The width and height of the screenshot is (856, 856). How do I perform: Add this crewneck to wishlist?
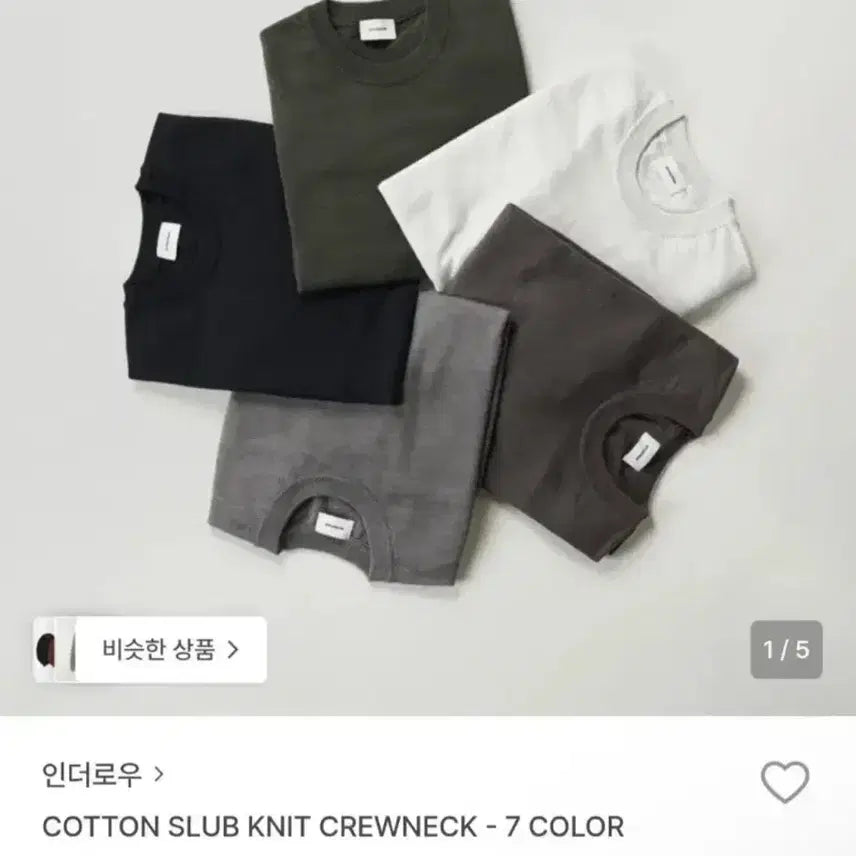pos(785,782)
